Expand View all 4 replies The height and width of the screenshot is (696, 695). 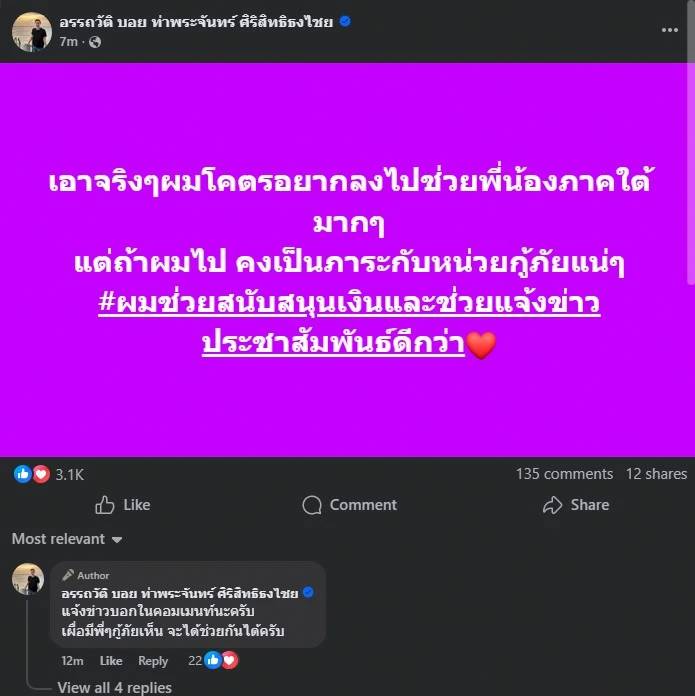tap(114, 688)
